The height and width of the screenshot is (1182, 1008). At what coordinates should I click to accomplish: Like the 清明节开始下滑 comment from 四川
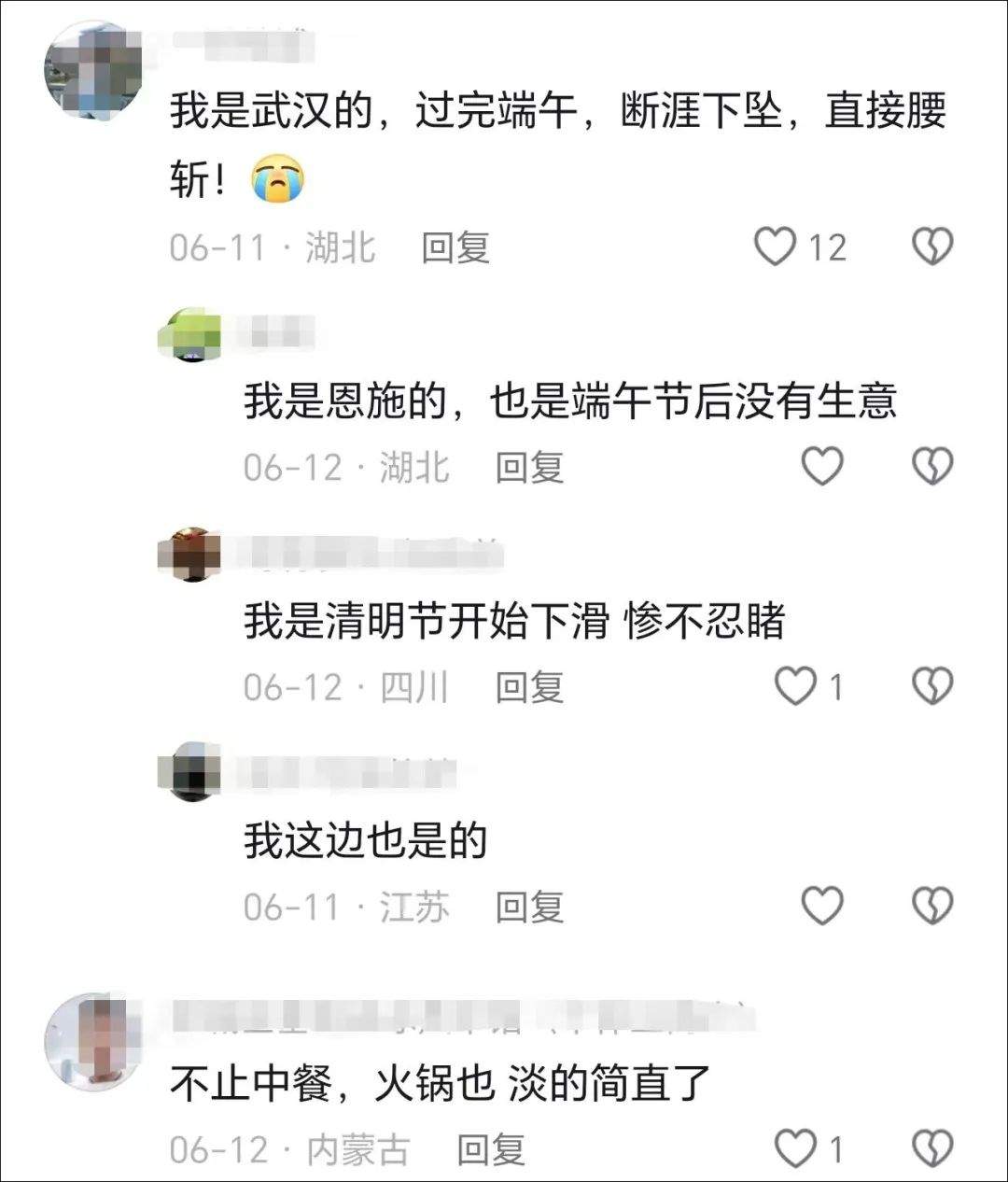(x=796, y=686)
